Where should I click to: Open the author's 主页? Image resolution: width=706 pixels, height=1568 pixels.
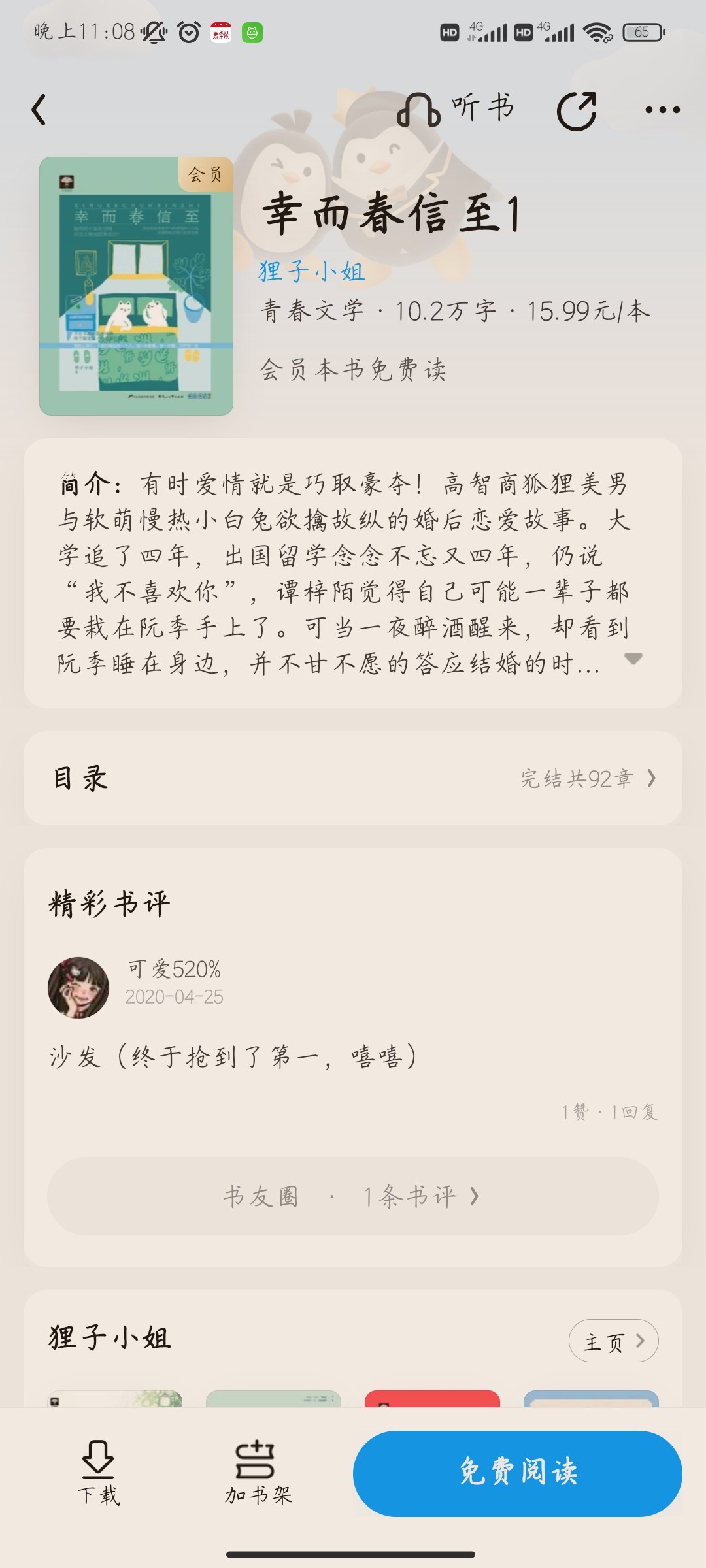click(613, 1342)
